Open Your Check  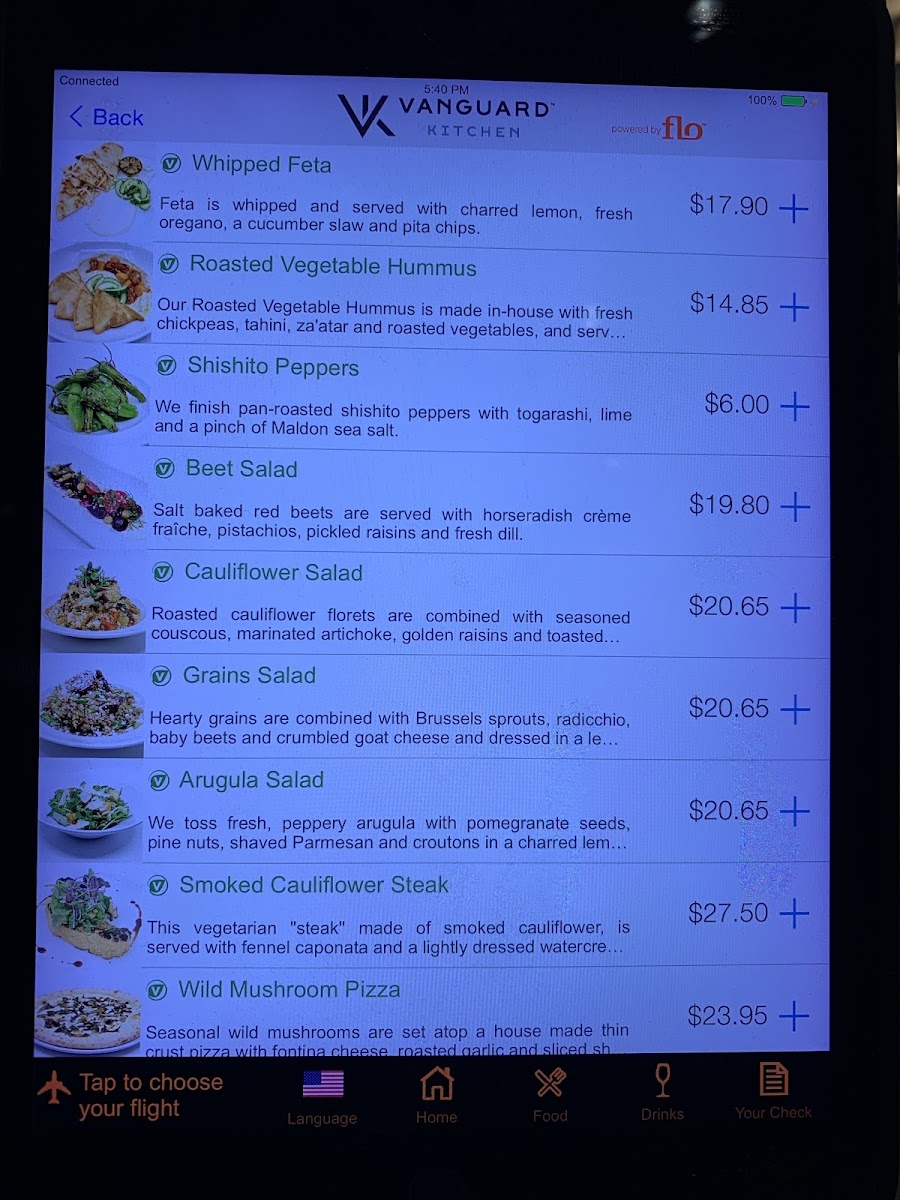click(x=773, y=1092)
